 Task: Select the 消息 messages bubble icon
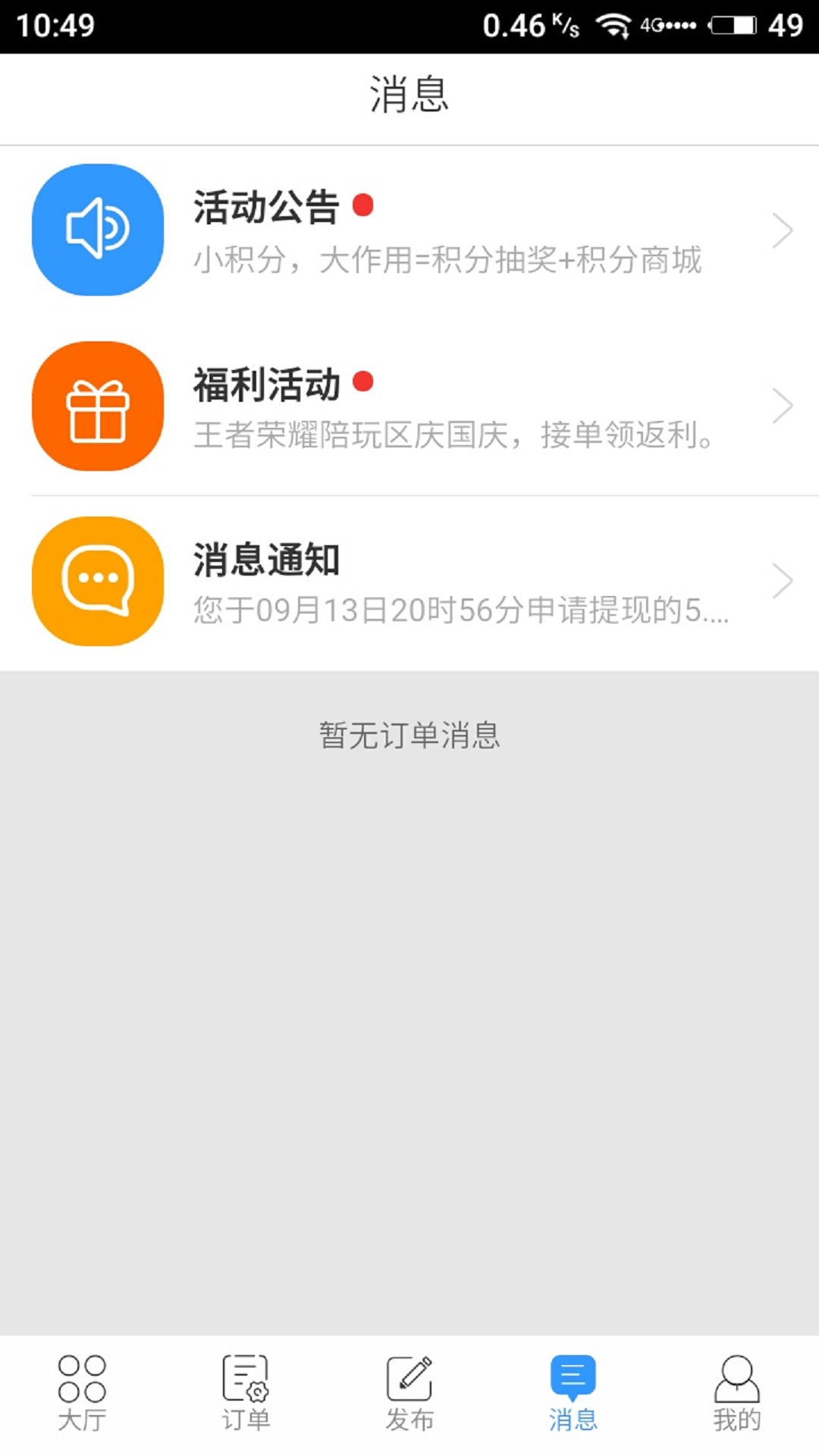[574, 1388]
